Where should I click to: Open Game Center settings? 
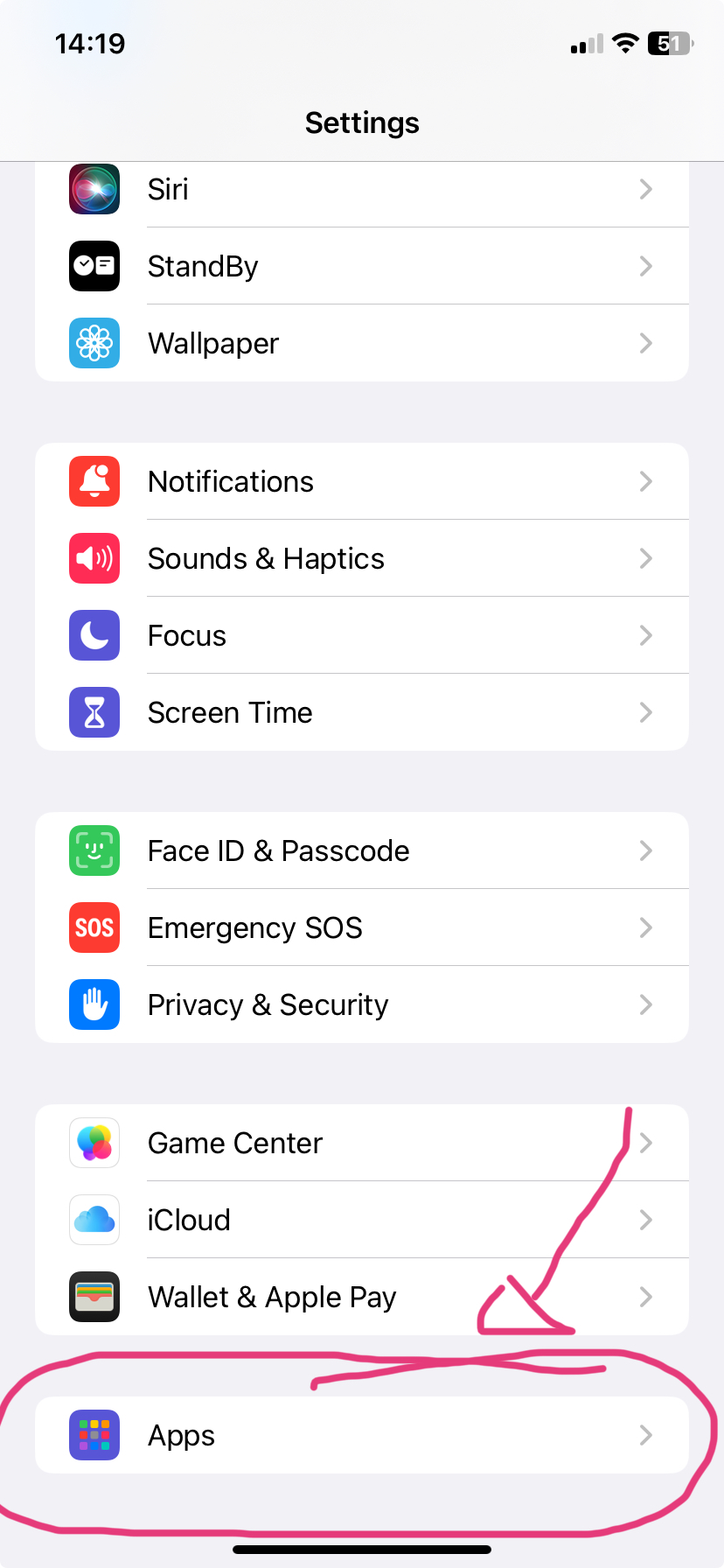361,1143
